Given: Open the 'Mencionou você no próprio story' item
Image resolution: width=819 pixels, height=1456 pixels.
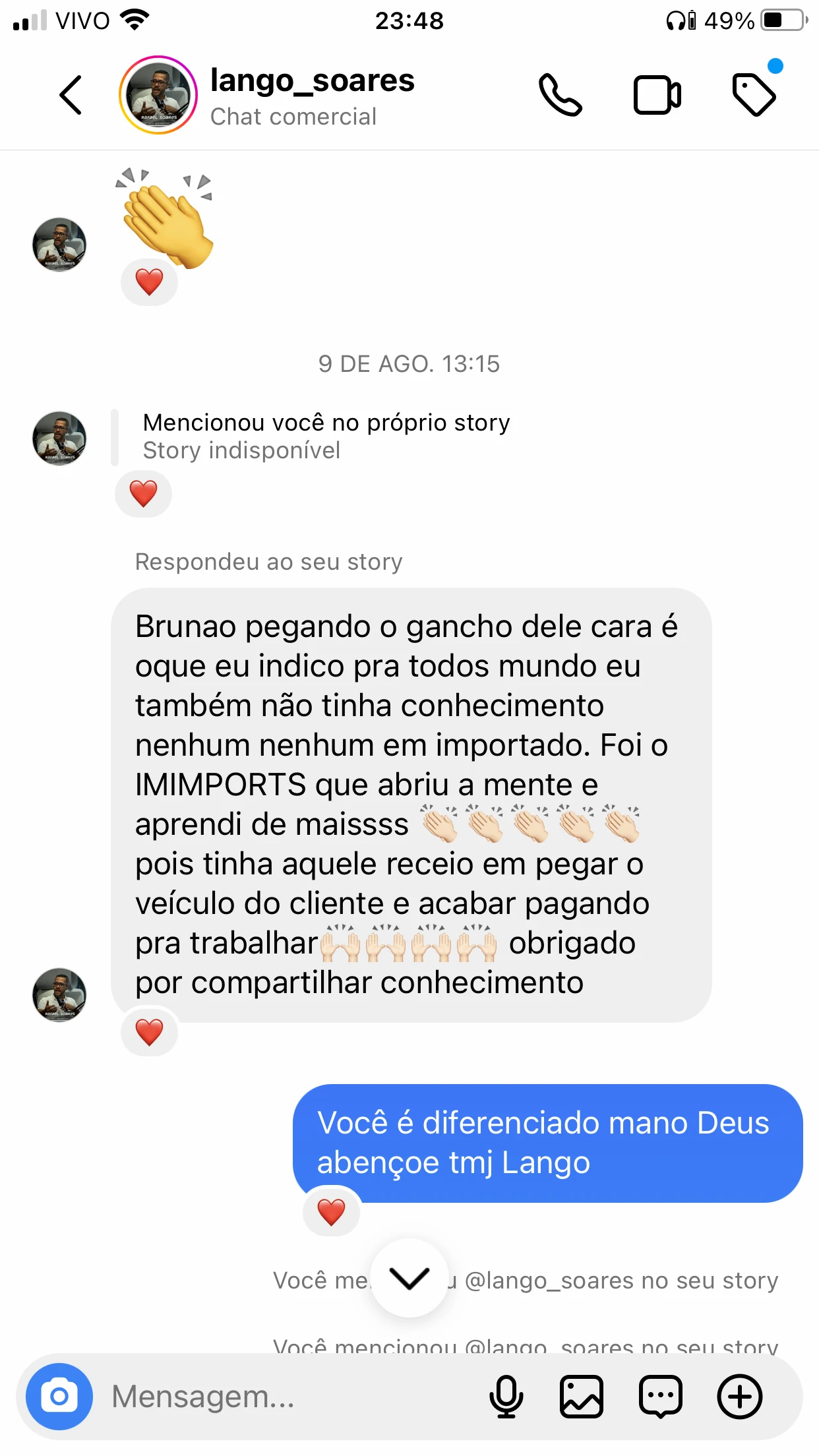Looking at the screenshot, I should click(326, 436).
